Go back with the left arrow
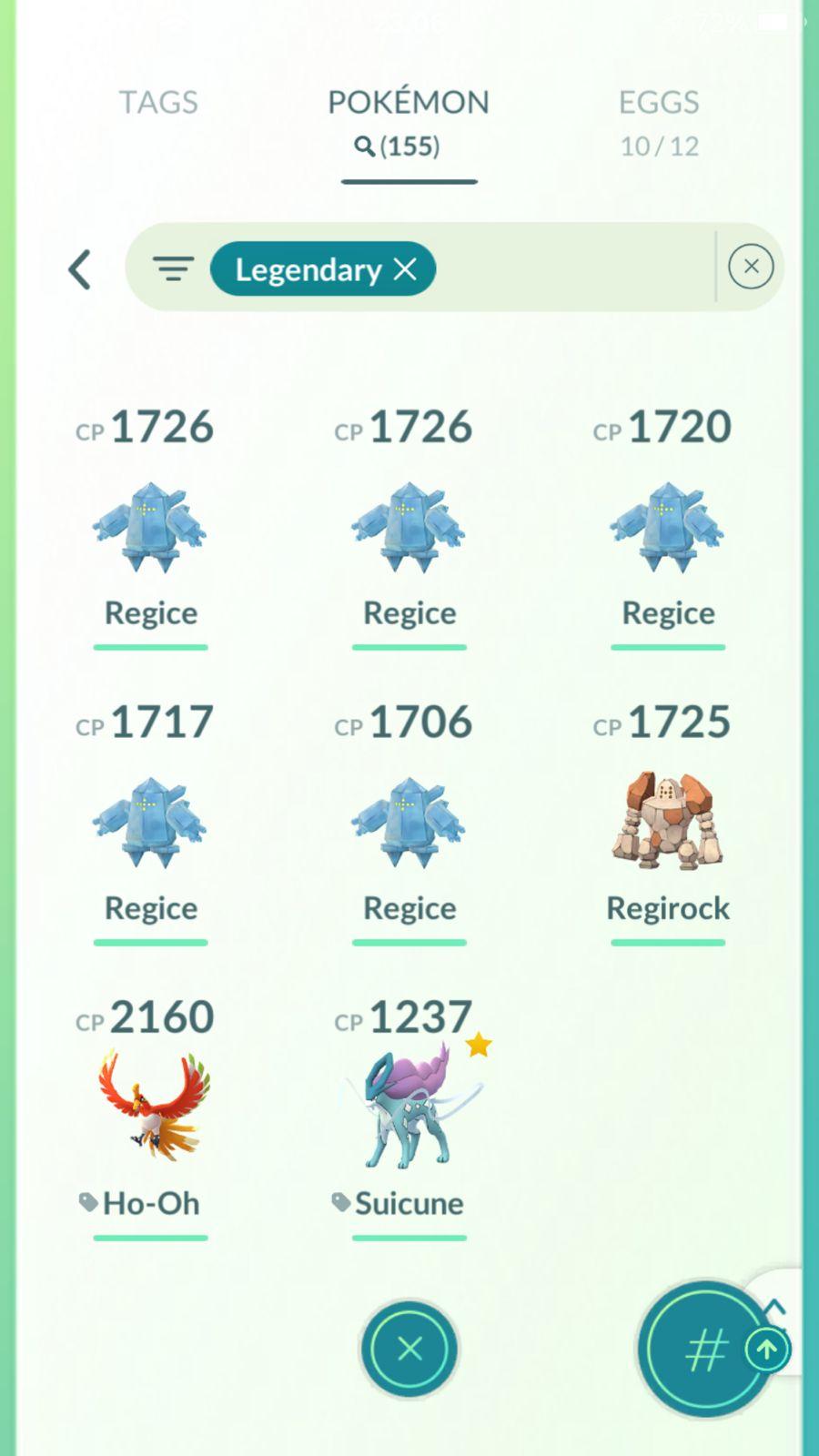Viewport: 819px width, 1456px height. click(x=80, y=269)
